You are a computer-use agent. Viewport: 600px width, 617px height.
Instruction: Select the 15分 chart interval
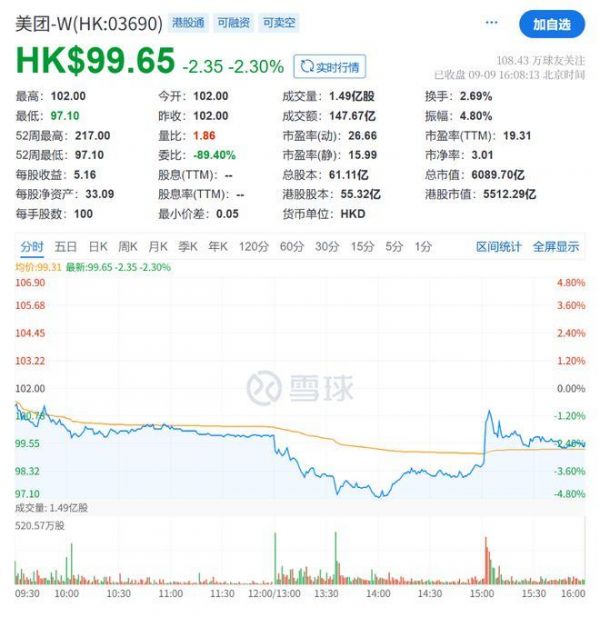tap(361, 246)
